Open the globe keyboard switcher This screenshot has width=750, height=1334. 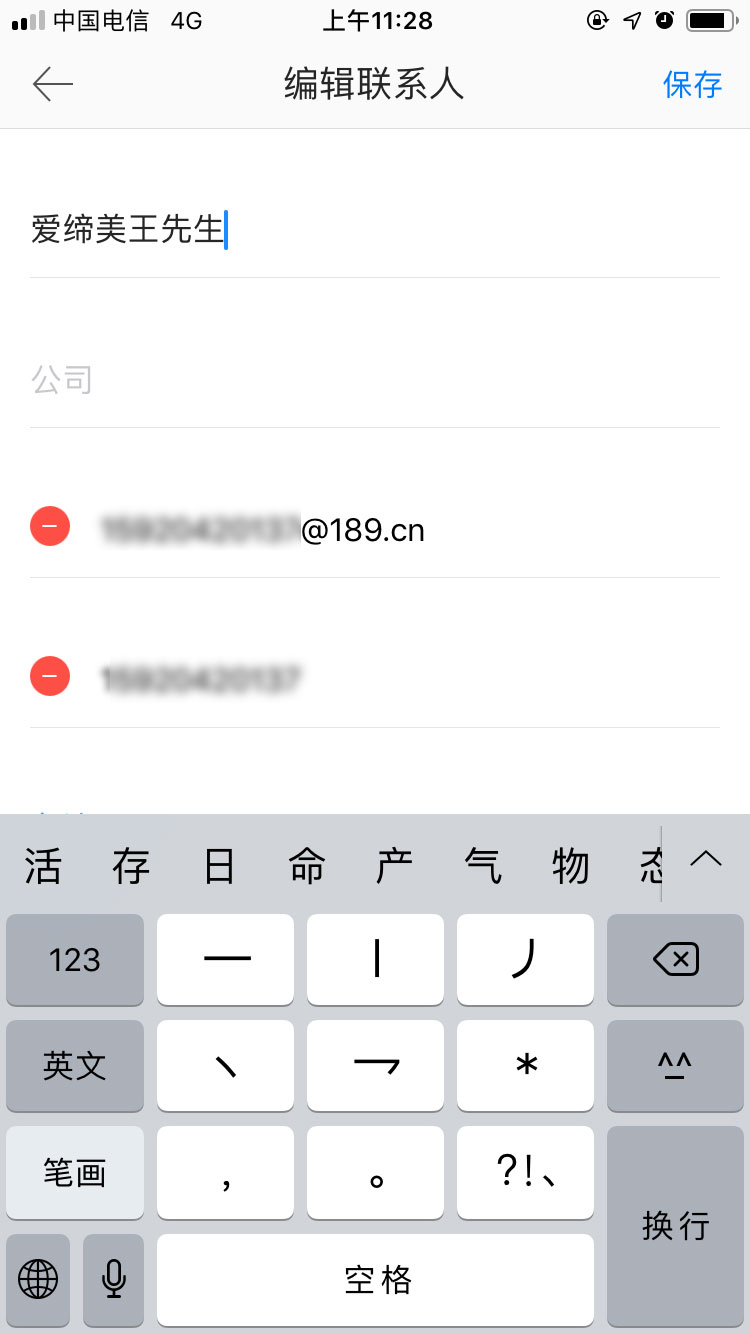38,1278
